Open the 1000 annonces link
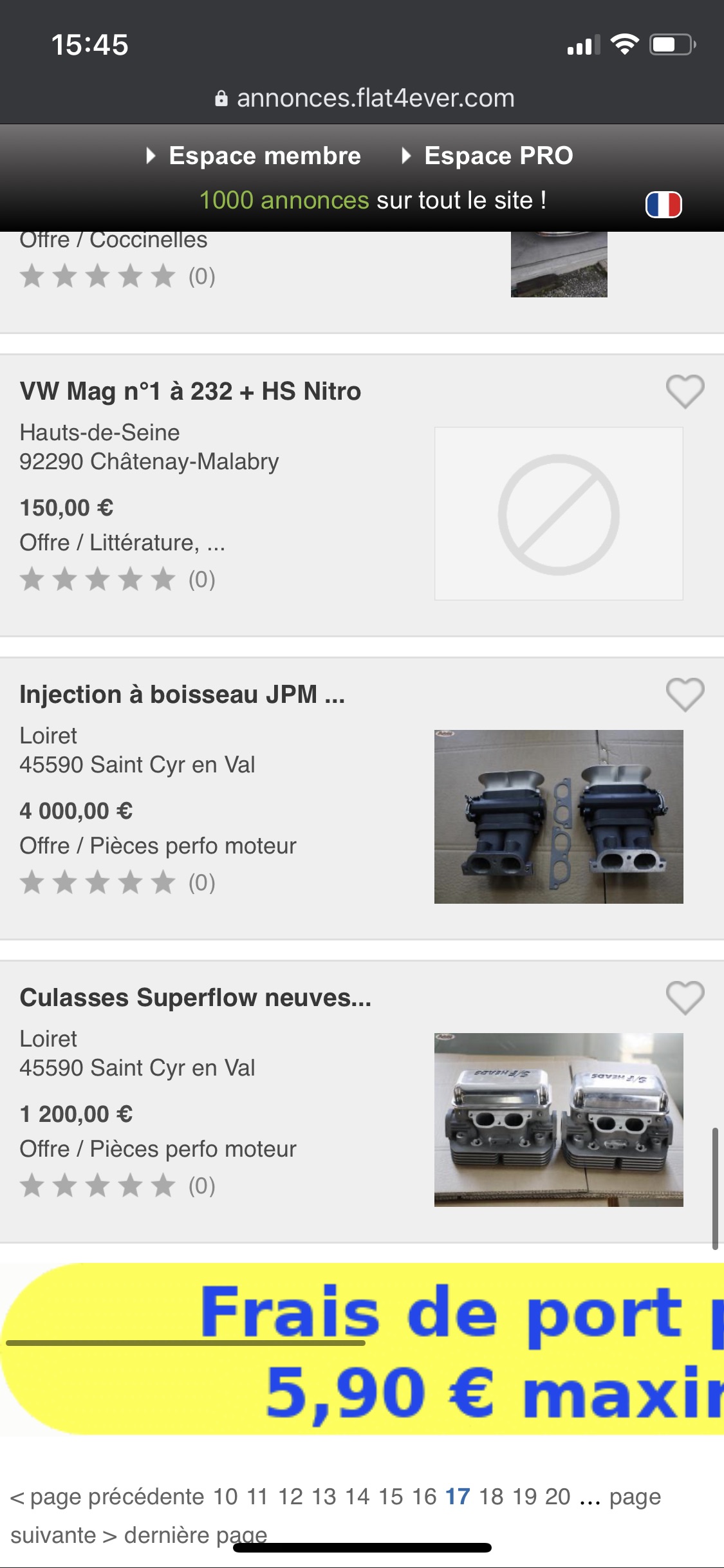This screenshot has height=1568, width=724. pyautogui.click(x=284, y=200)
